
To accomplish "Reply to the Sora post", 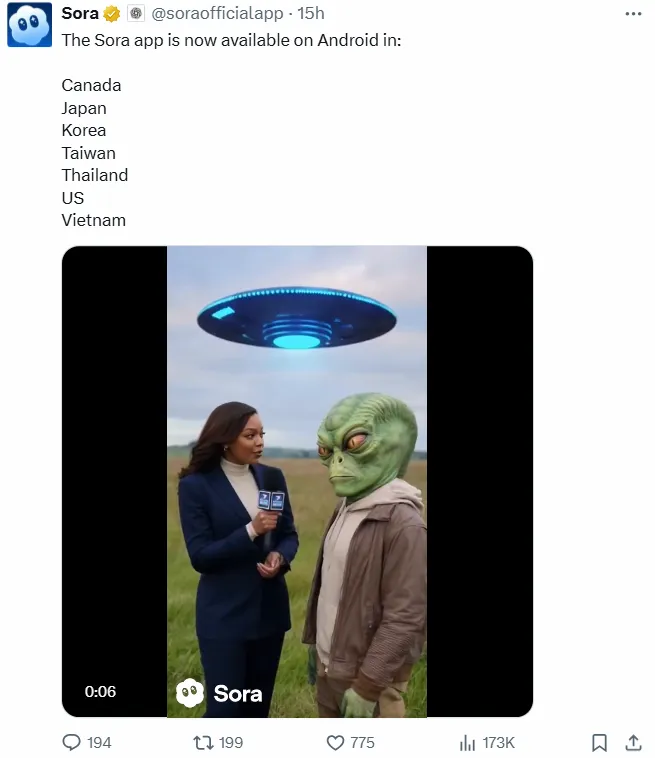I will [x=72, y=742].
